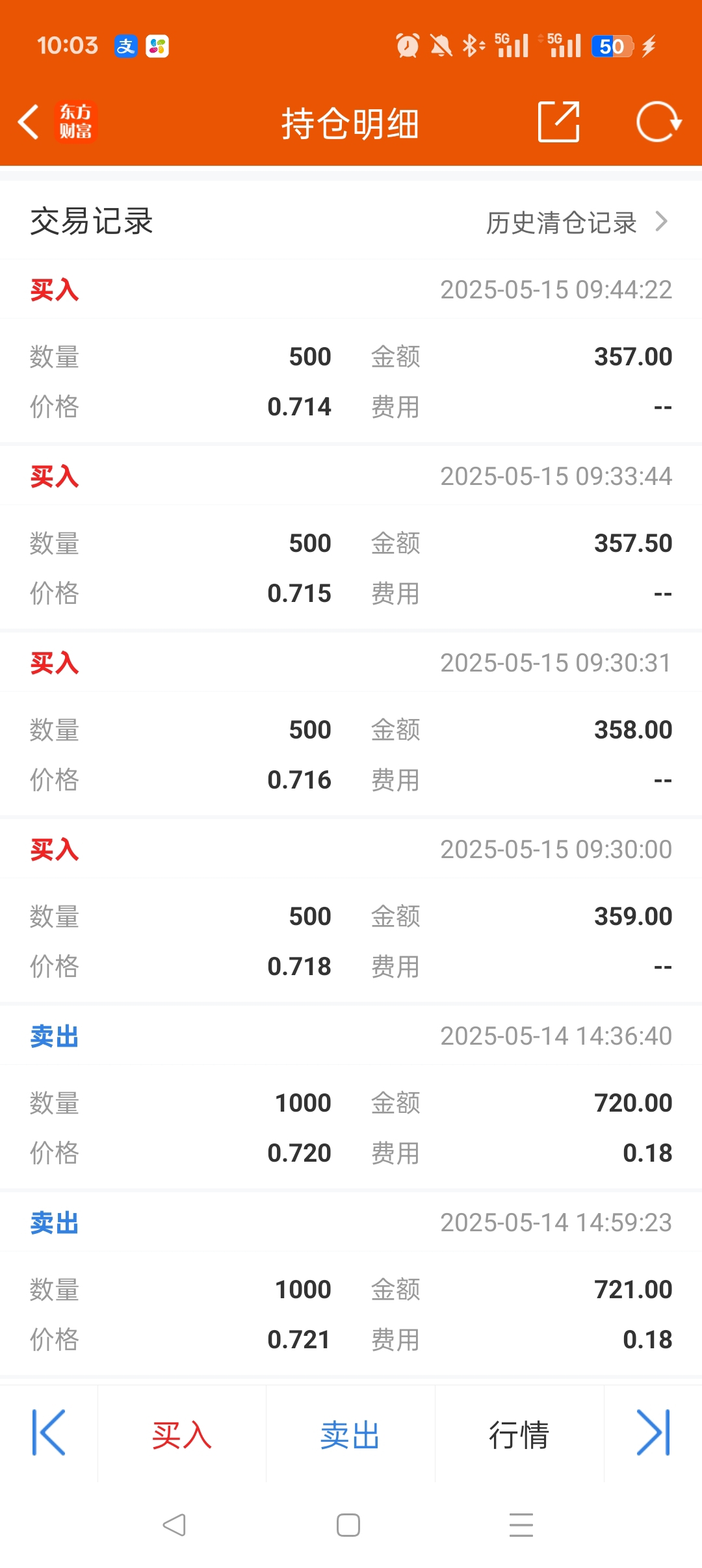This screenshot has height=1568, width=702.
Task: Refresh the holding details
Action: 658,122
